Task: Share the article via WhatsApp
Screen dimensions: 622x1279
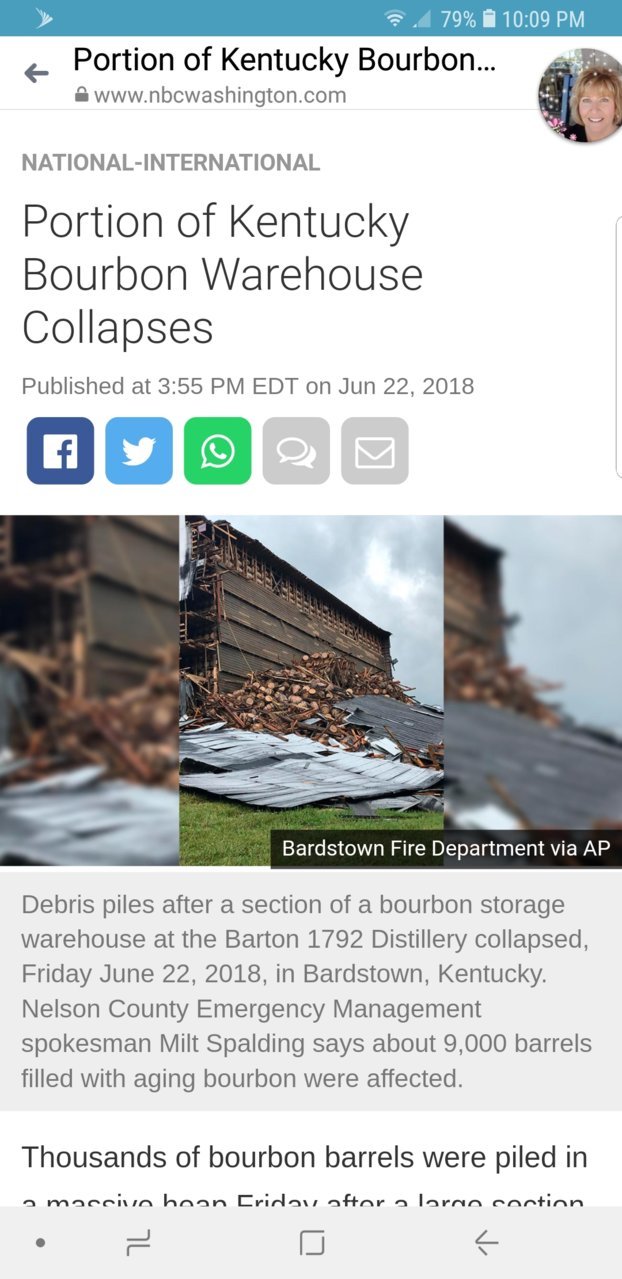Action: 218,451
